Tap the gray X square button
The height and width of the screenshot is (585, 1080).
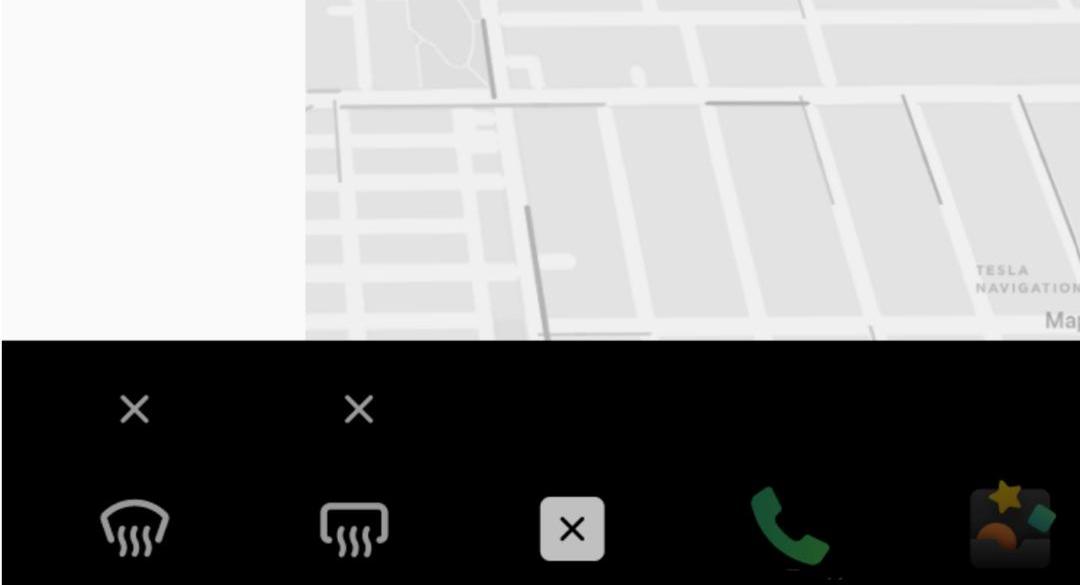pyautogui.click(x=572, y=529)
